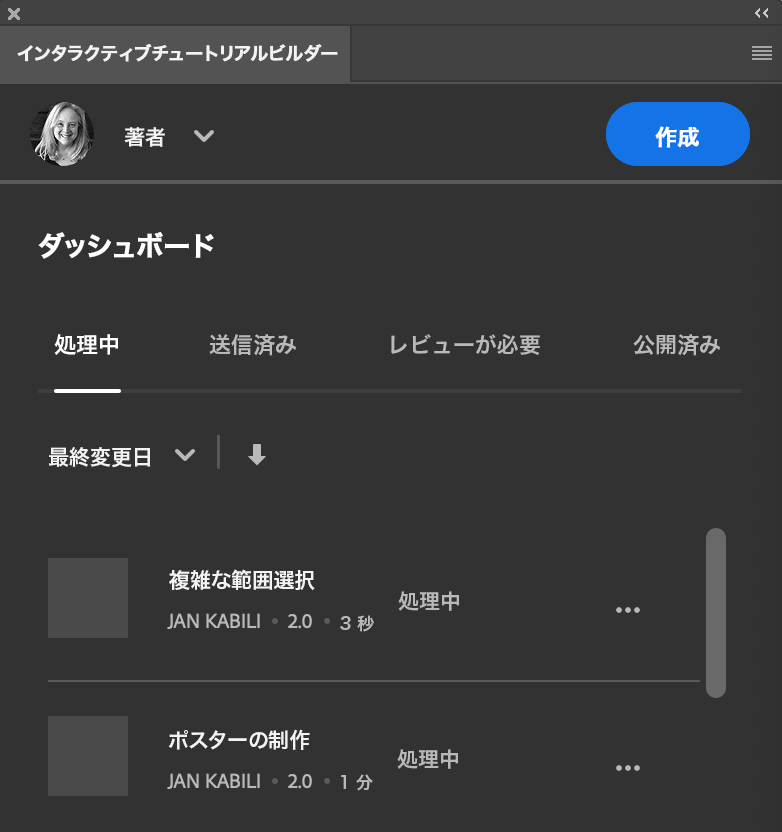
Task: Toggle the sort direction arrow
Action: pos(257,455)
